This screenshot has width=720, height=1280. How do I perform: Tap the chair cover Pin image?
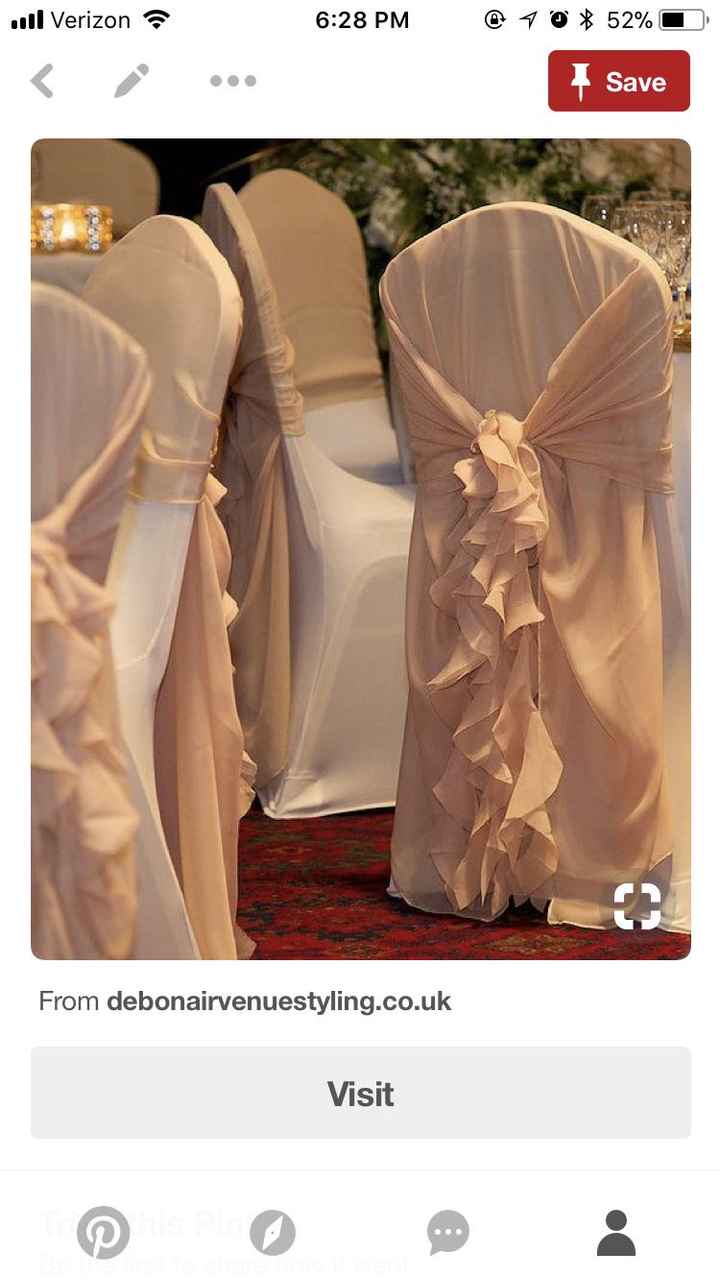[x=360, y=548]
